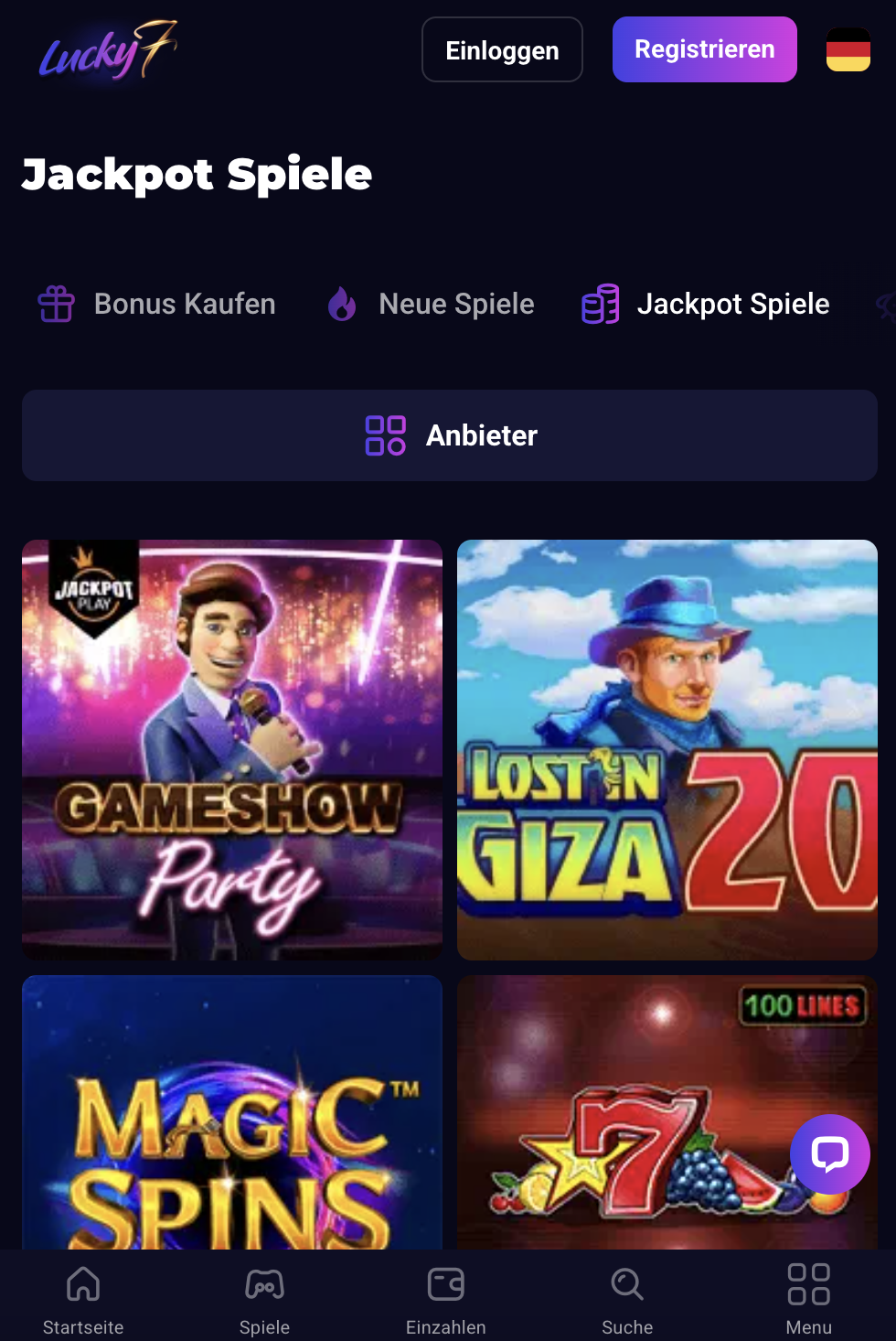This screenshot has height=1341, width=896.
Task: Open the live chat bubble
Action: click(829, 1154)
